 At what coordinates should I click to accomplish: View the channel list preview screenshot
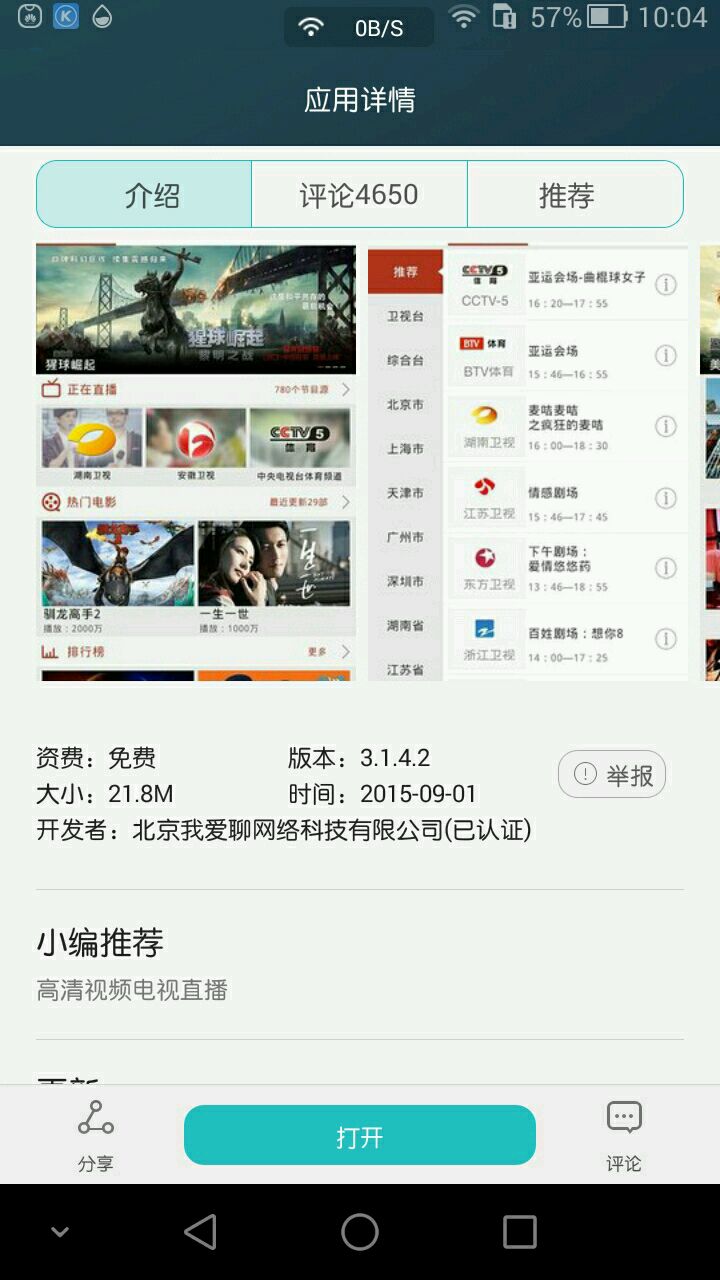(x=528, y=463)
